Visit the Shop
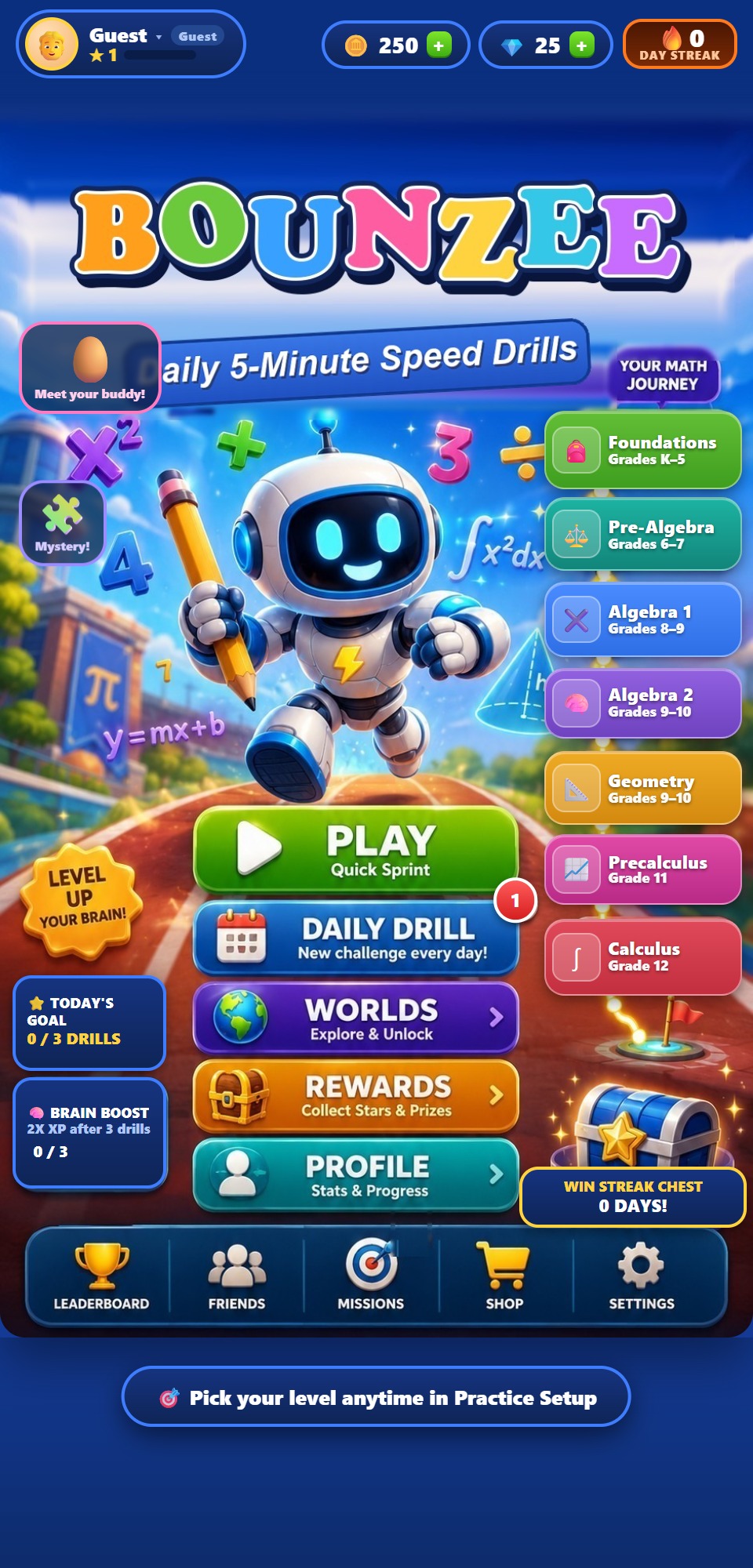Viewport: 753px width, 1568px height. tap(504, 1276)
